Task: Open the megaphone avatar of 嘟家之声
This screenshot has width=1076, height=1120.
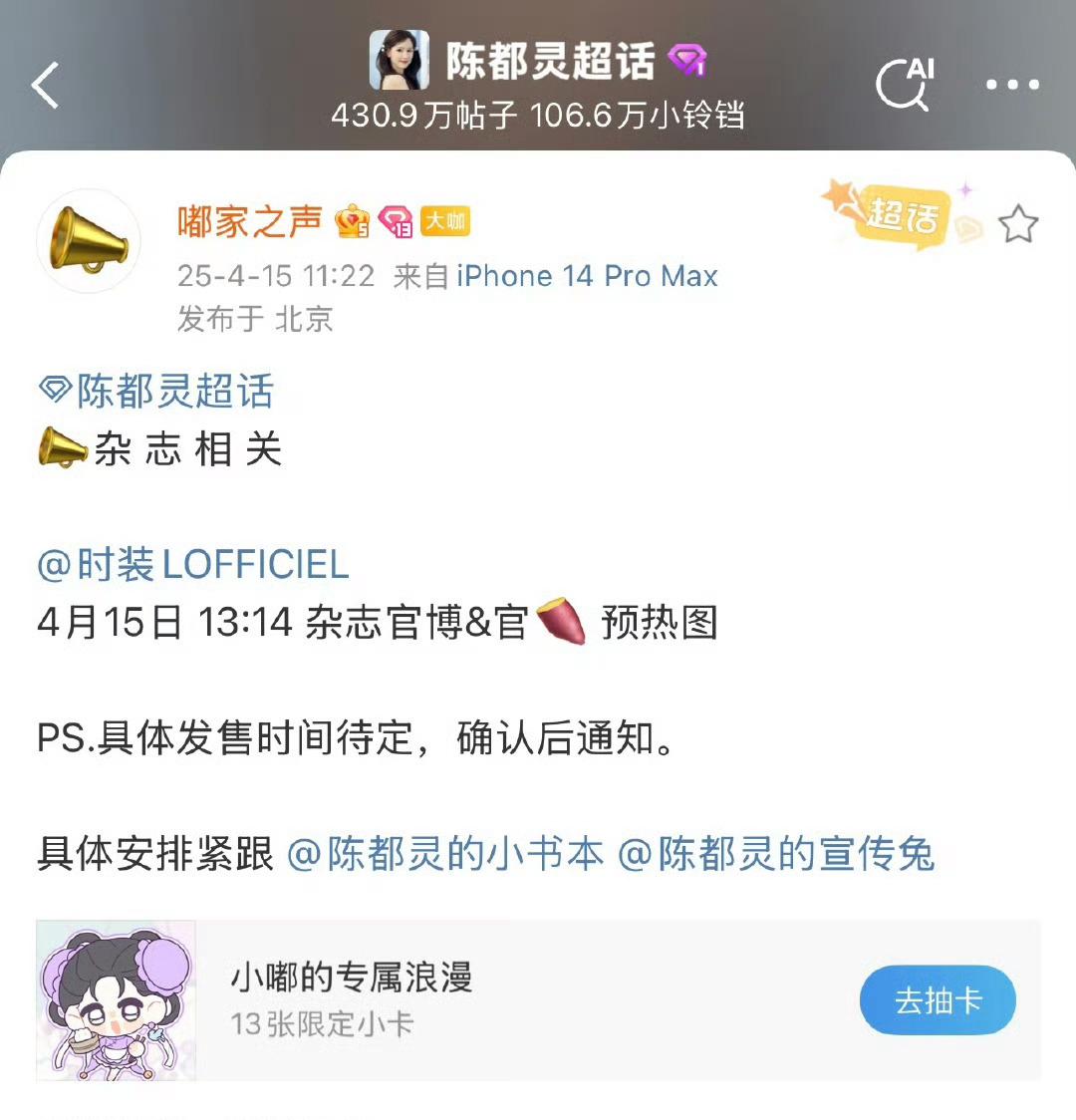Action: [89, 241]
